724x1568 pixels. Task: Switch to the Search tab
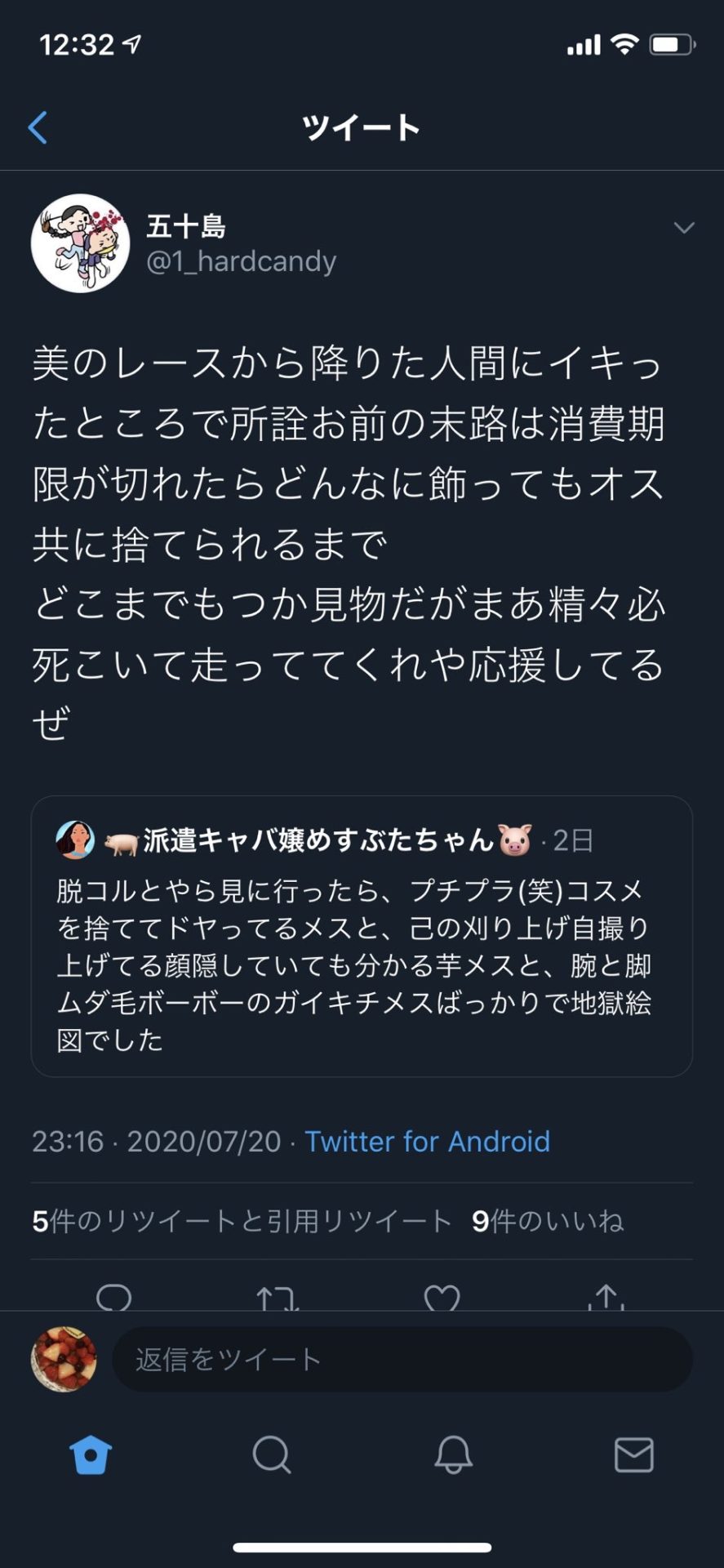tap(272, 1454)
